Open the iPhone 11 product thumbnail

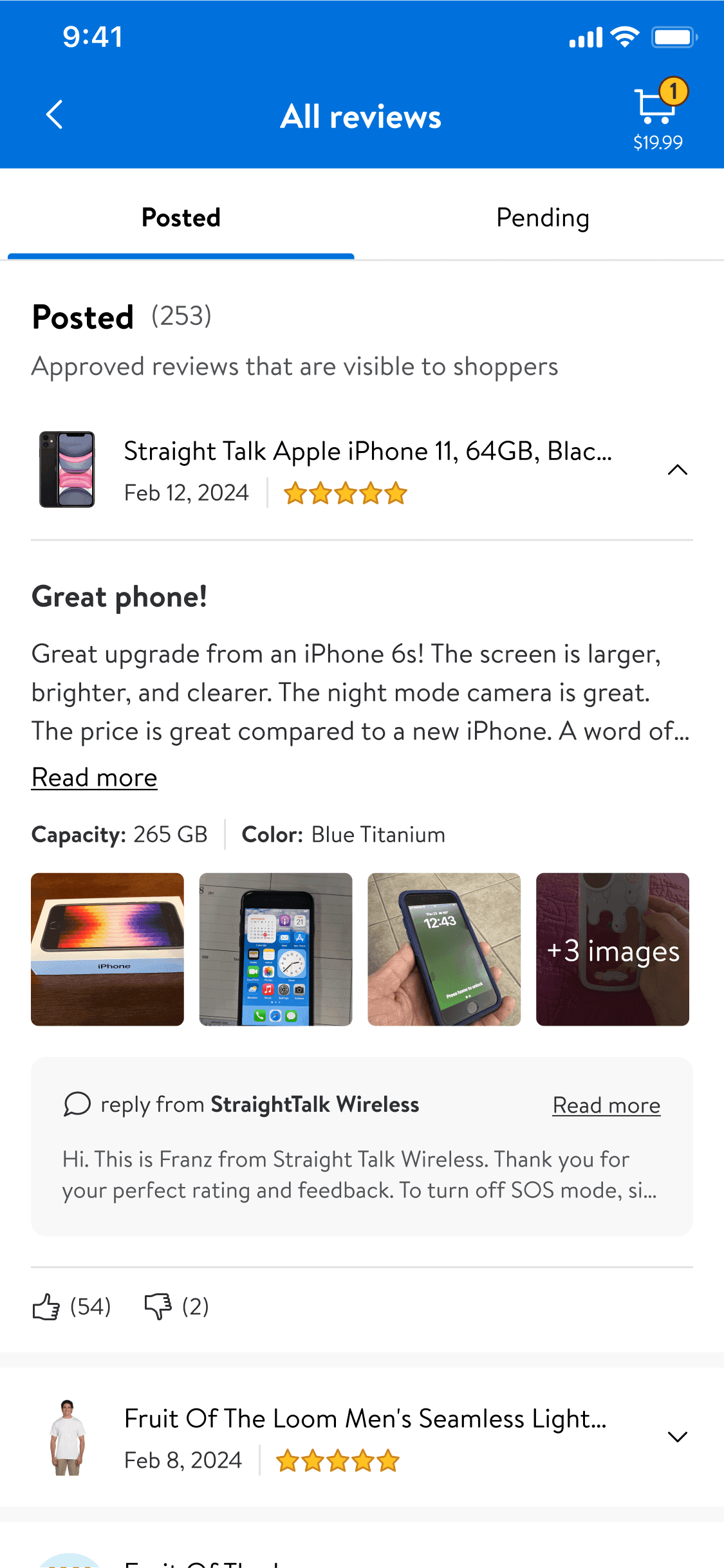67,470
